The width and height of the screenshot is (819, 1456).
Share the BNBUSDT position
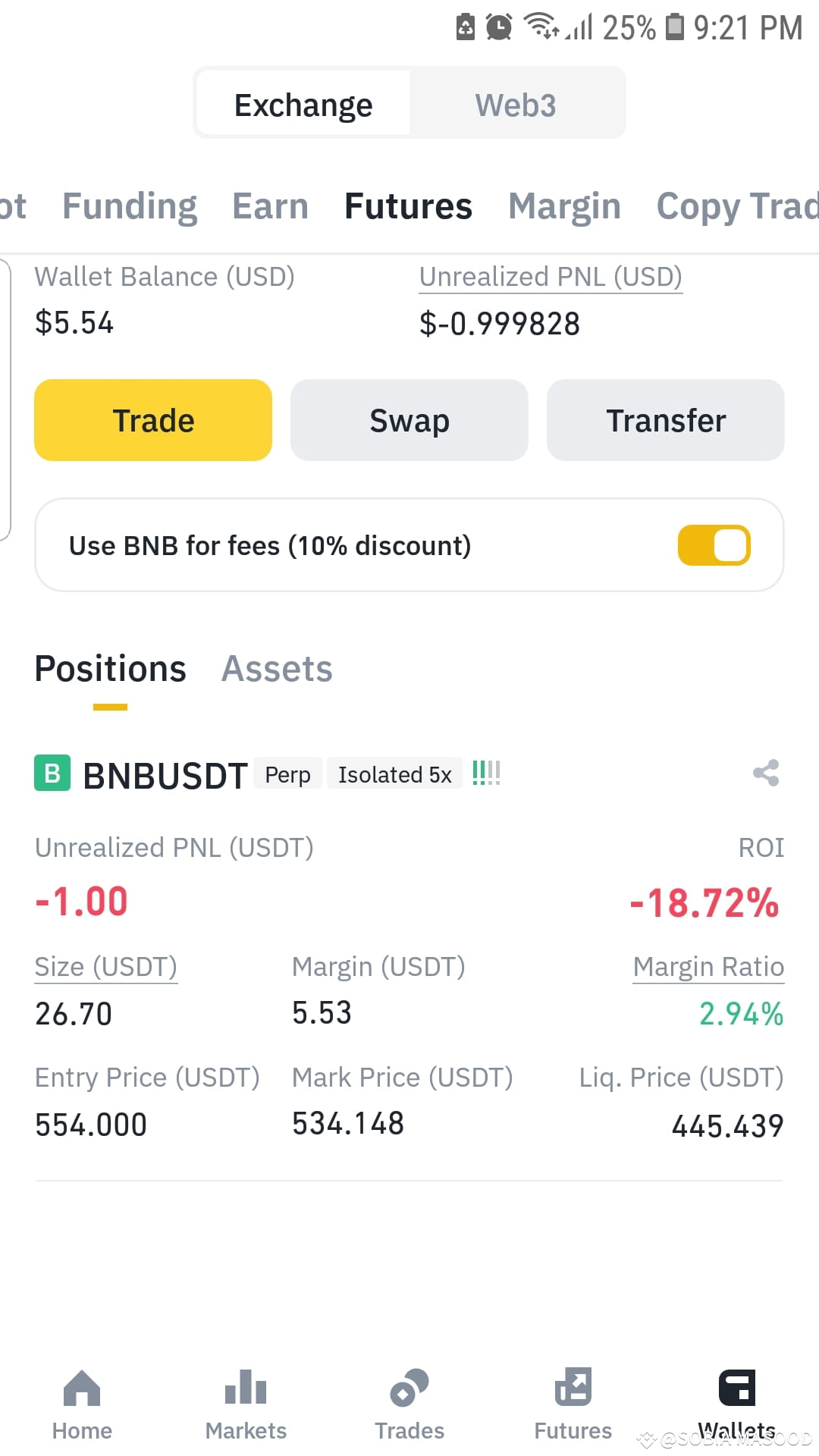tap(765, 773)
